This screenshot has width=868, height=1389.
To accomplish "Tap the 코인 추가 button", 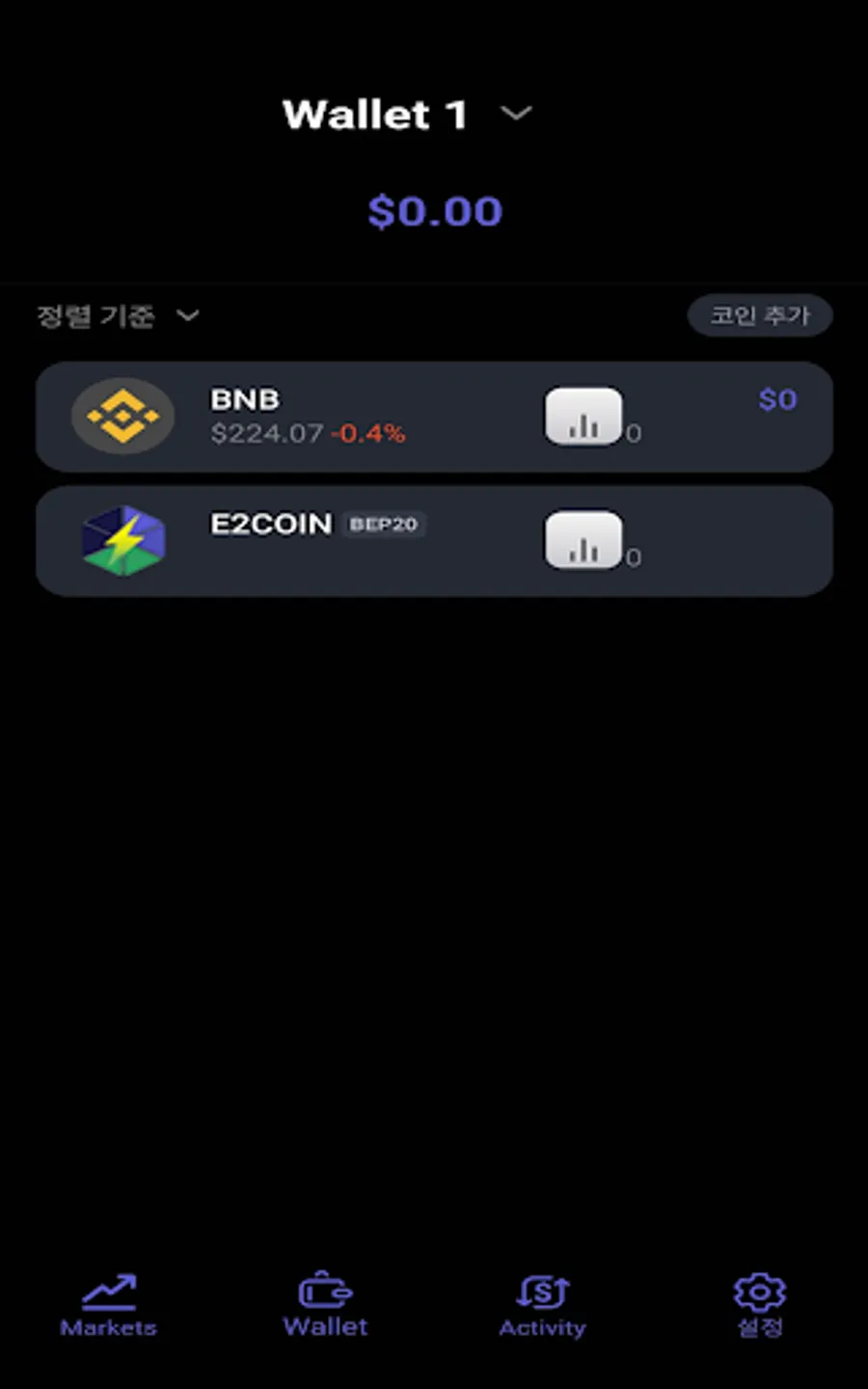I will (x=760, y=315).
